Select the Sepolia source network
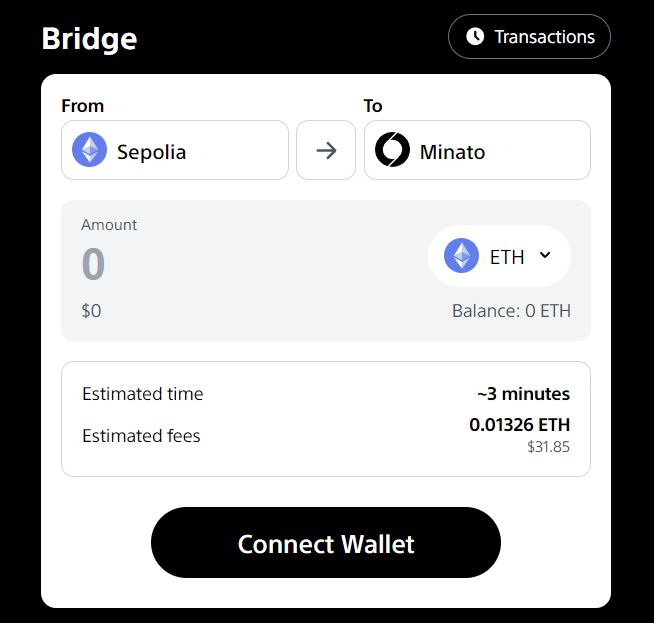654x623 pixels. pos(175,151)
